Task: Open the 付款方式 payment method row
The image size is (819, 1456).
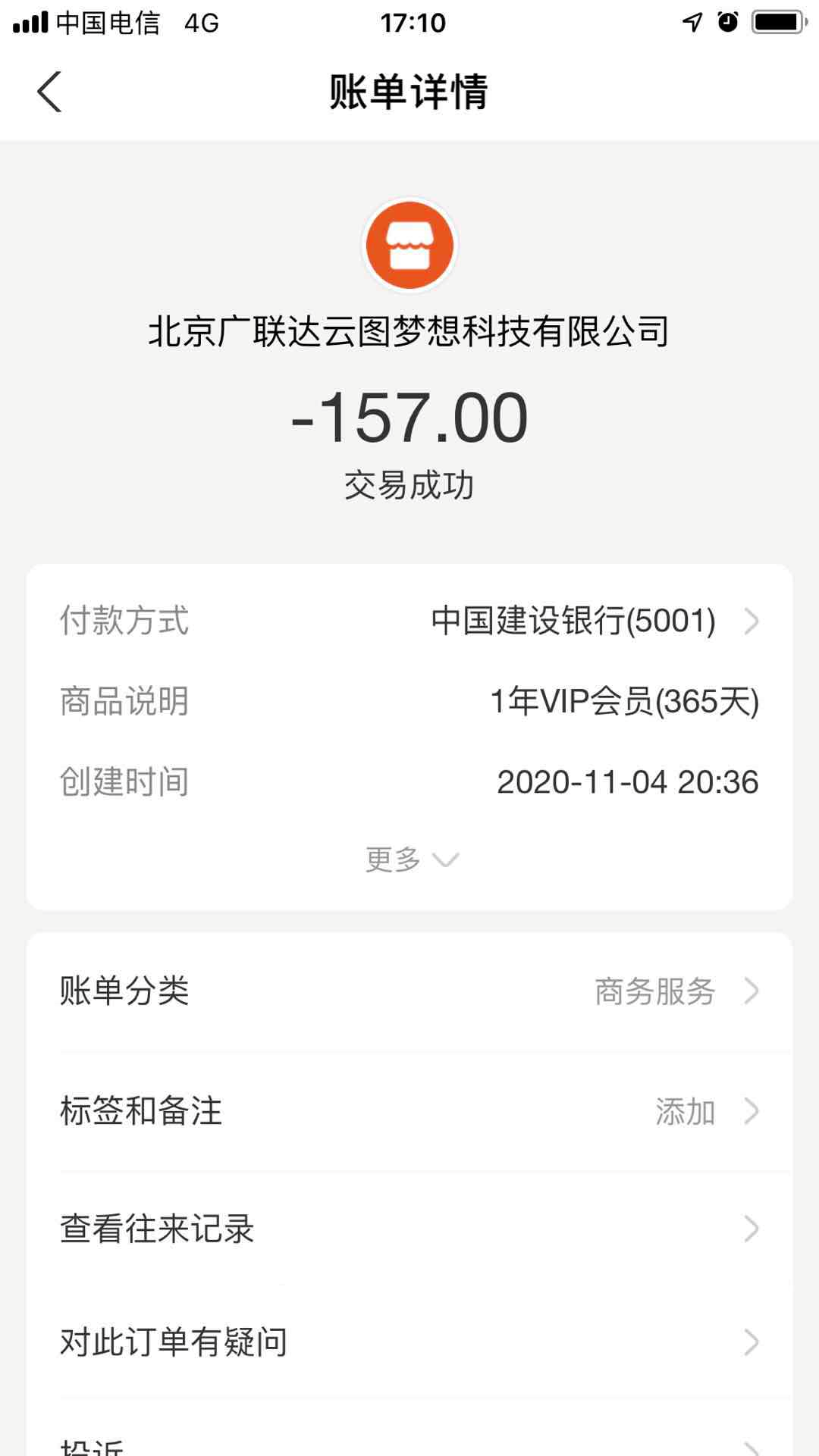Action: point(409,621)
